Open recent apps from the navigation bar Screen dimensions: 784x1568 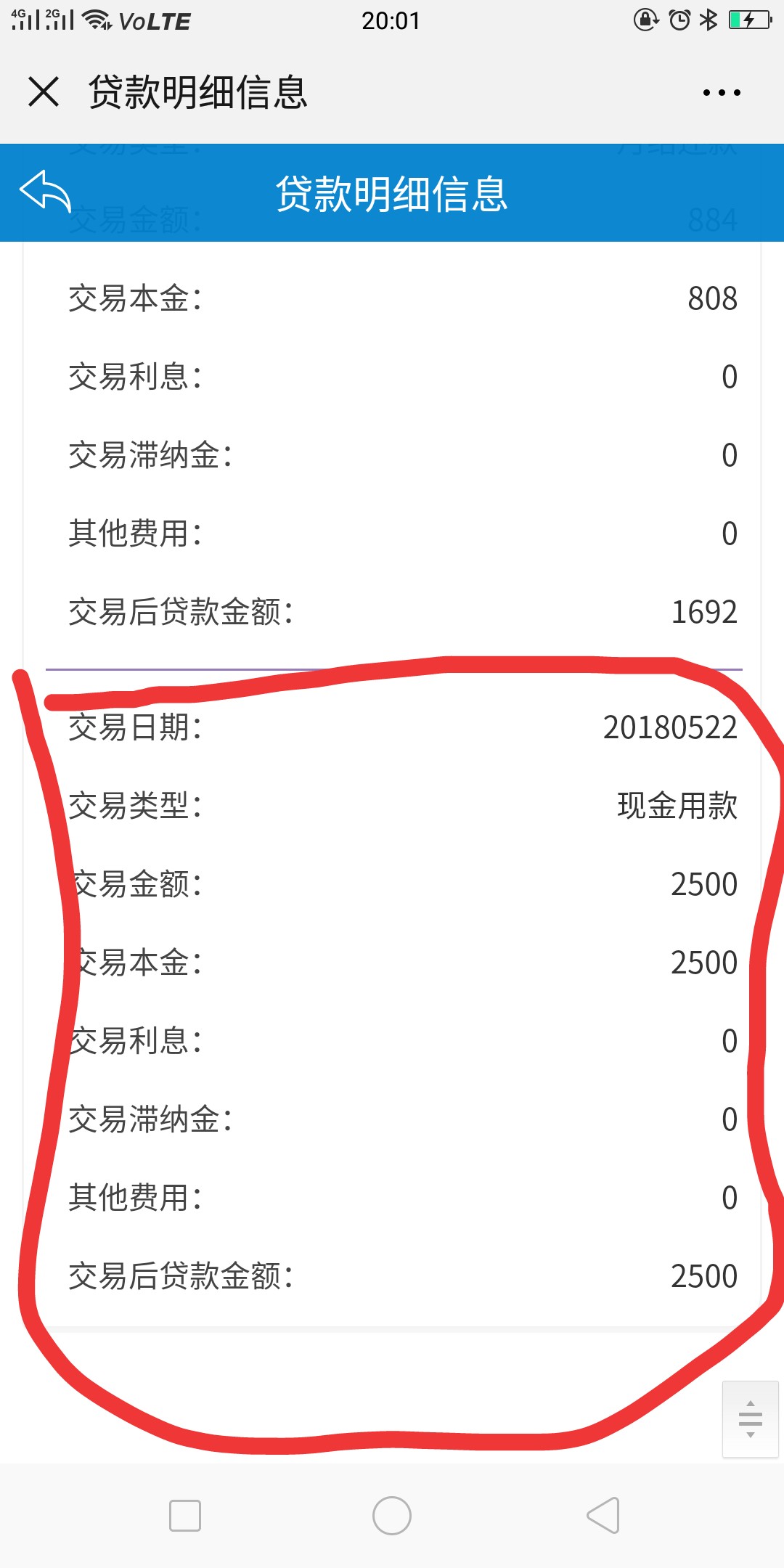[185, 1516]
